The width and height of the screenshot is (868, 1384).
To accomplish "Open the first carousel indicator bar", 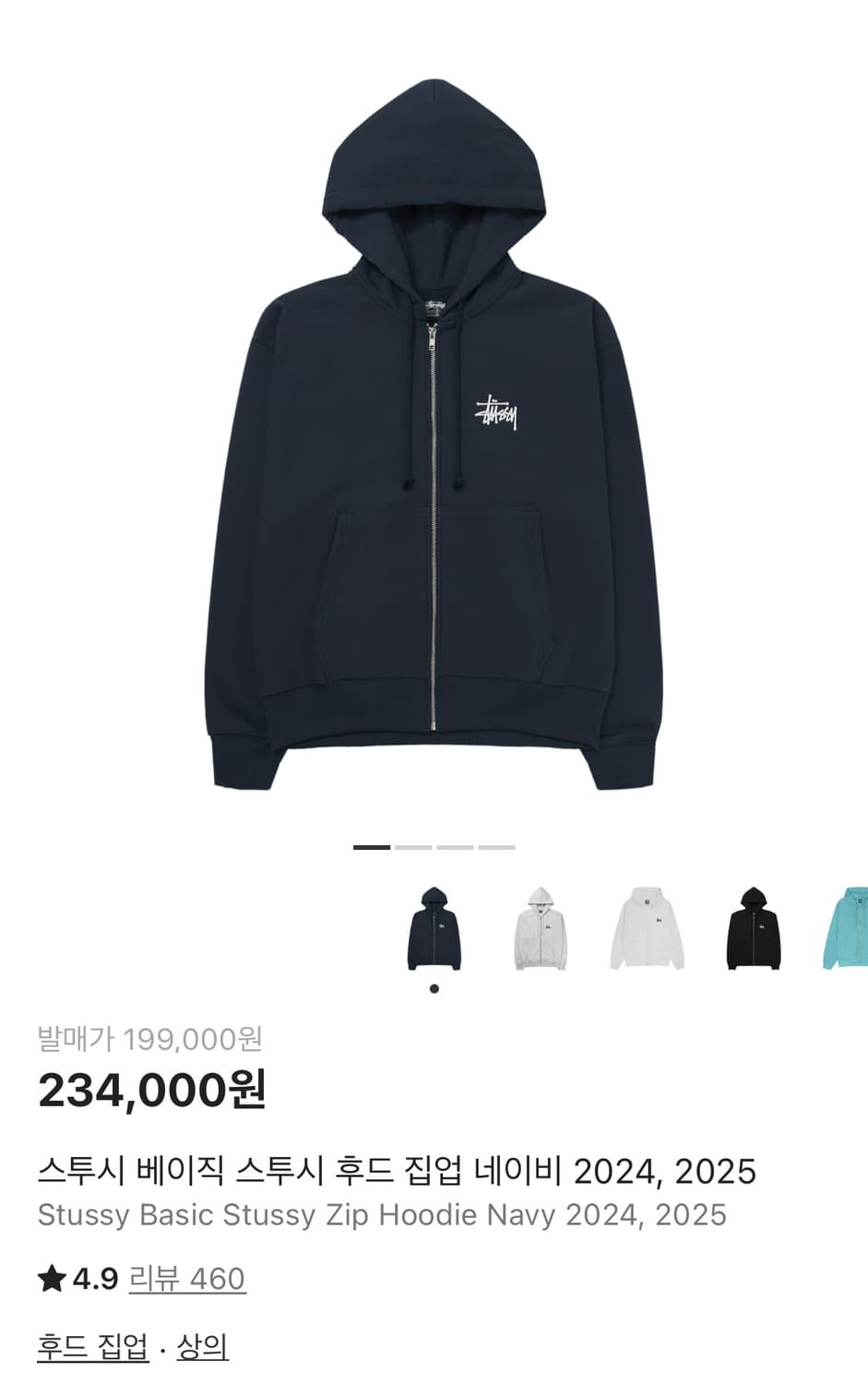I will pyautogui.click(x=370, y=844).
